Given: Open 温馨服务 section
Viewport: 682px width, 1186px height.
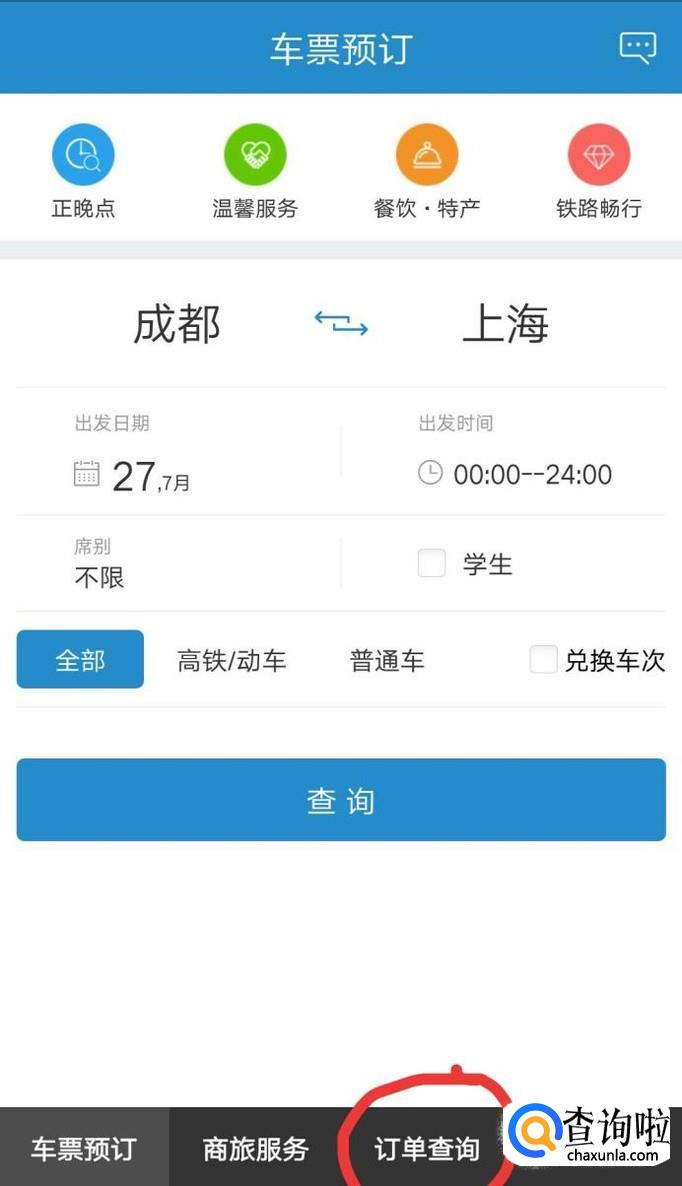Looking at the screenshot, I should [x=255, y=155].
